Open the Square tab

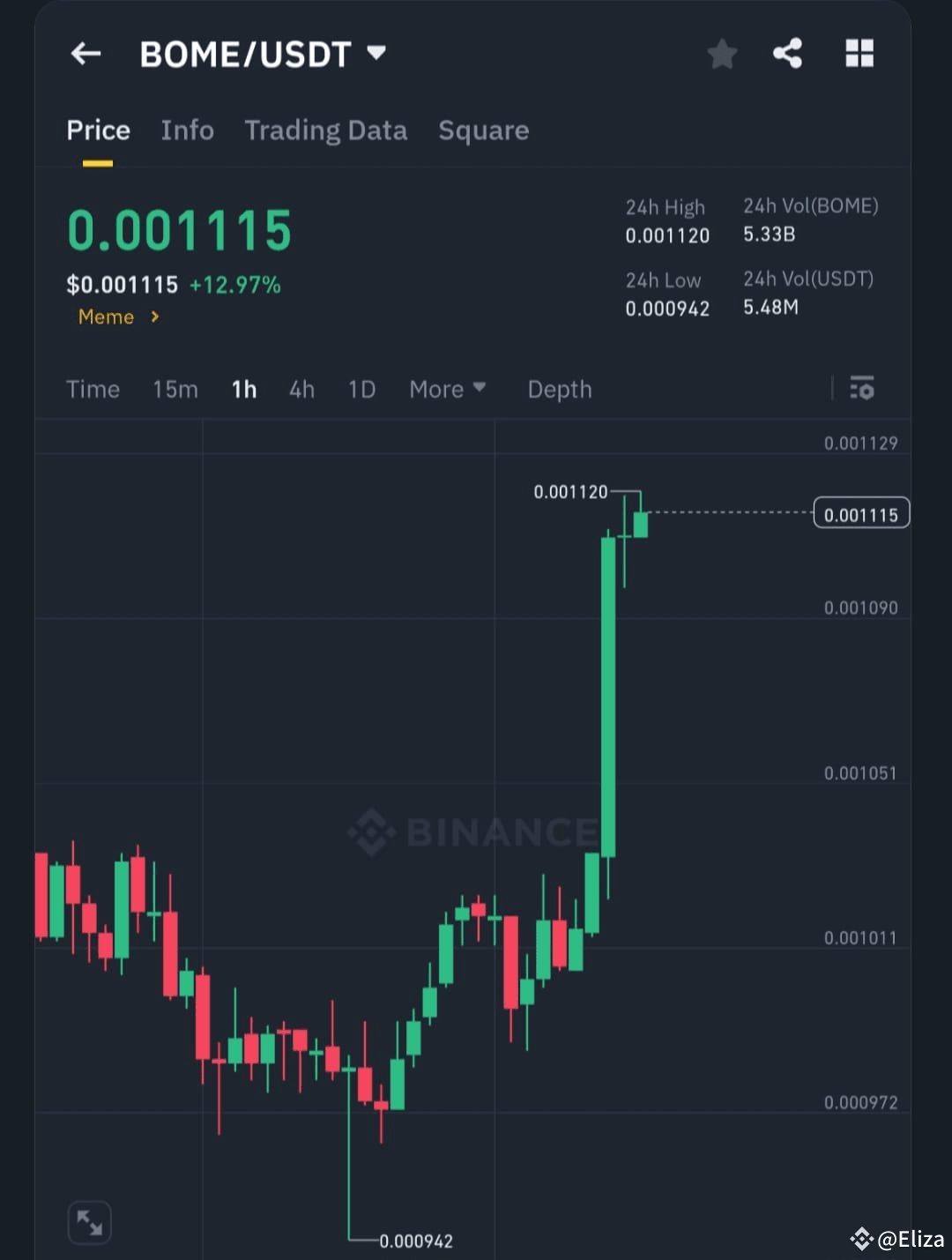[x=483, y=130]
